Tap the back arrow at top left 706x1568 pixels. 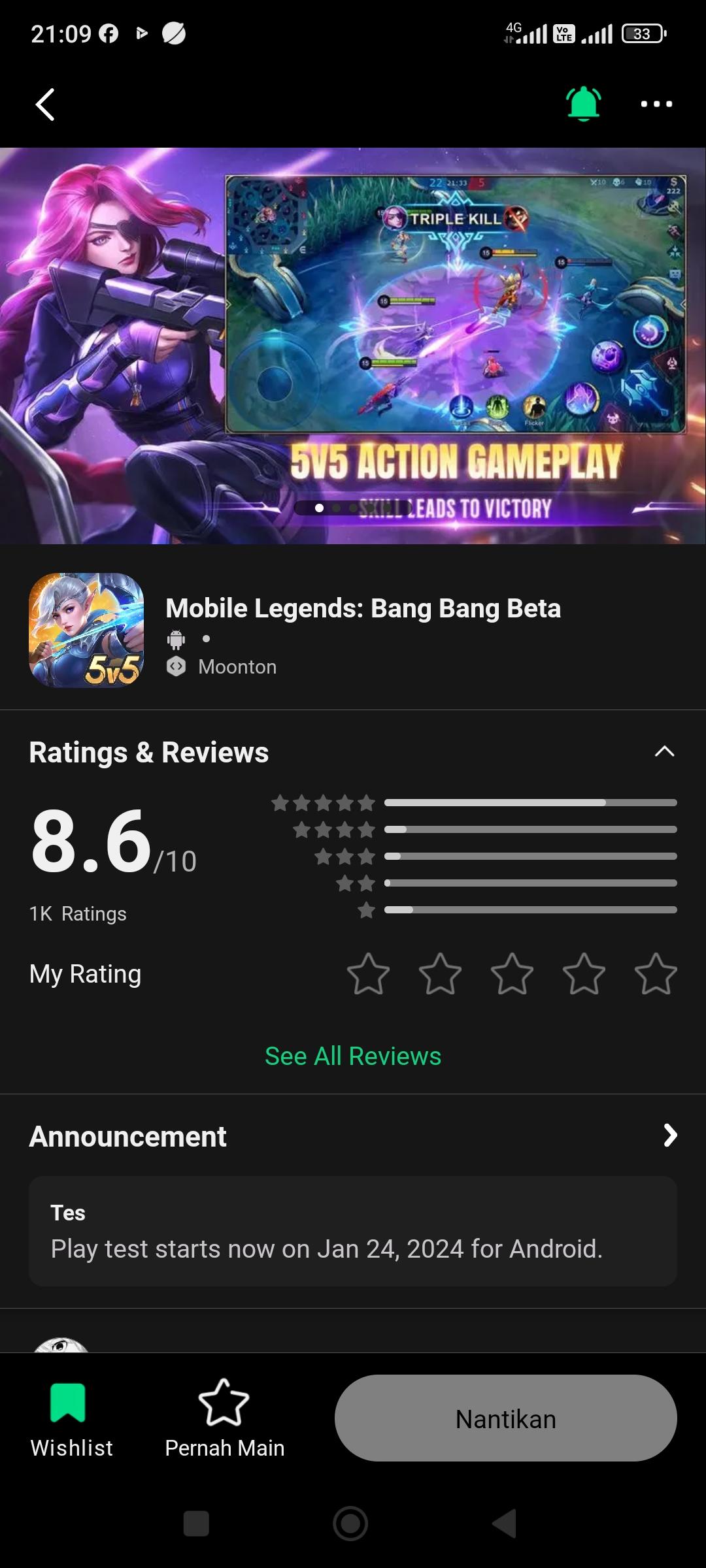pos(45,105)
